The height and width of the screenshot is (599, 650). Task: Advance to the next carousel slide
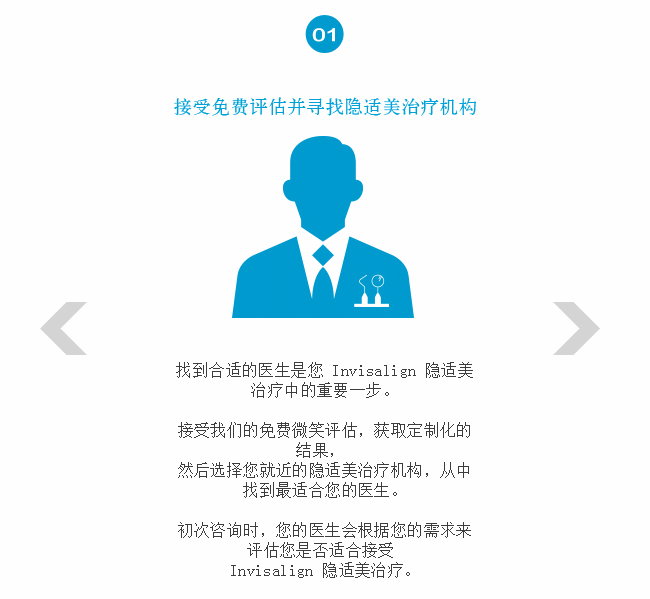click(x=576, y=328)
